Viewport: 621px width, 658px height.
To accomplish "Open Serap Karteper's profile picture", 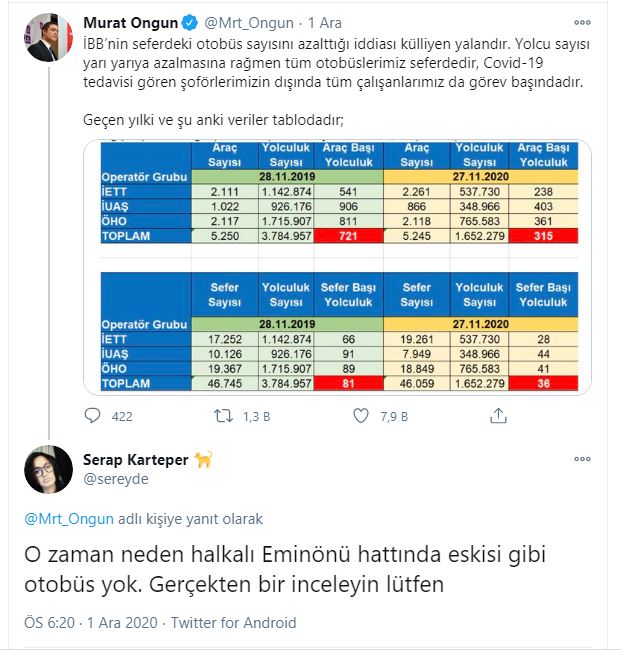I will pyautogui.click(x=48, y=469).
